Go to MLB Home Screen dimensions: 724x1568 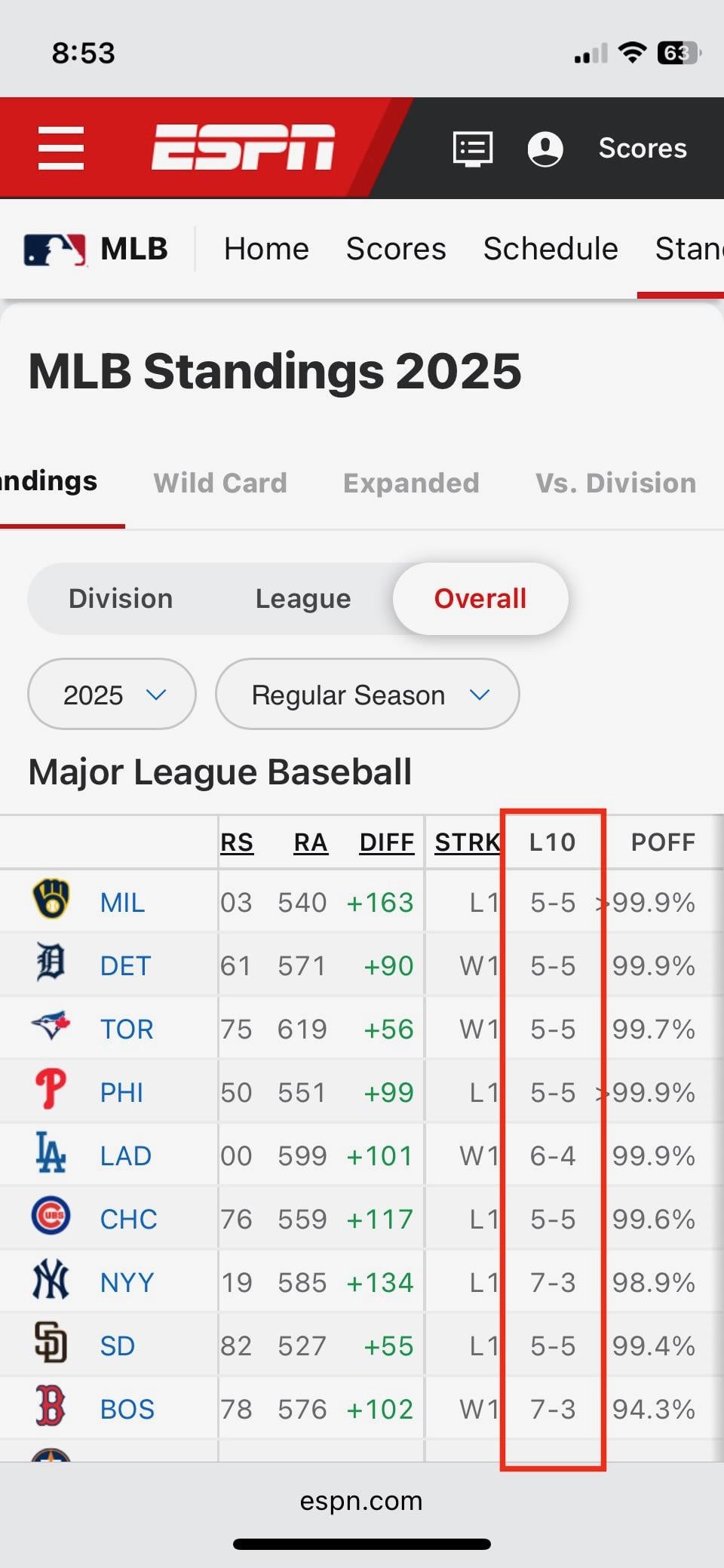(266, 249)
